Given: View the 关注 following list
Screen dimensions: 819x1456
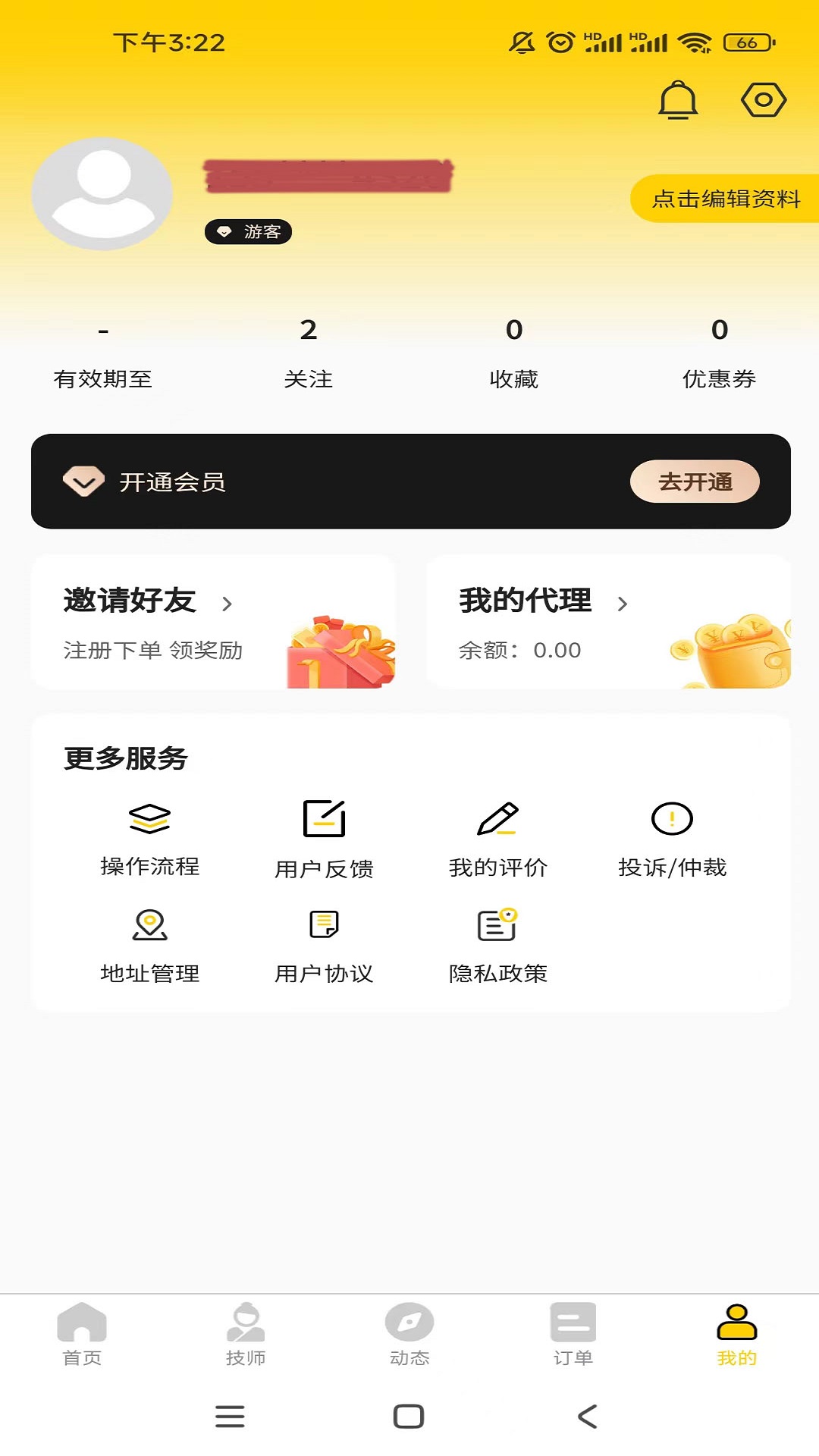Looking at the screenshot, I should coord(309,353).
